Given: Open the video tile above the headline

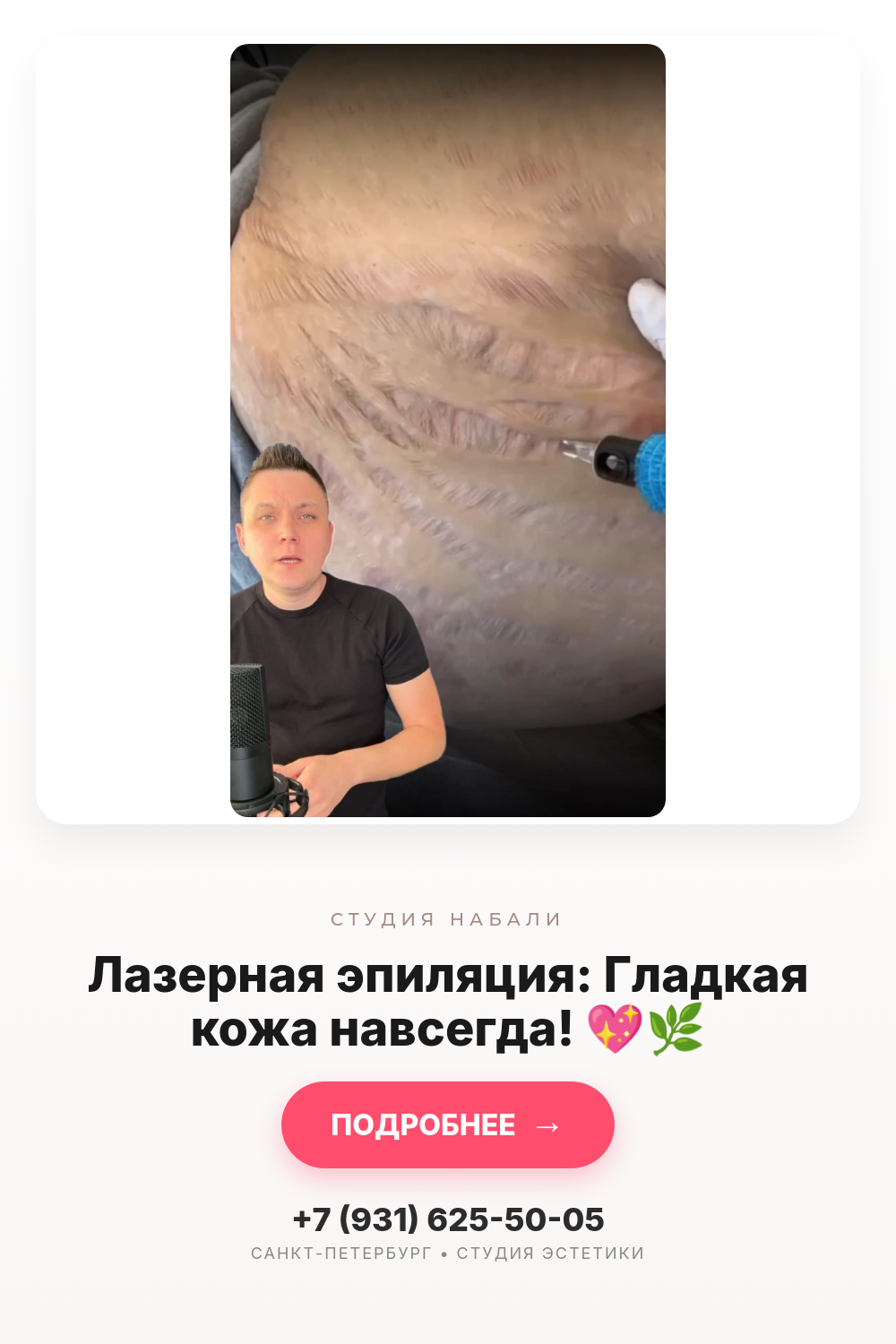Looking at the screenshot, I should point(448,430).
